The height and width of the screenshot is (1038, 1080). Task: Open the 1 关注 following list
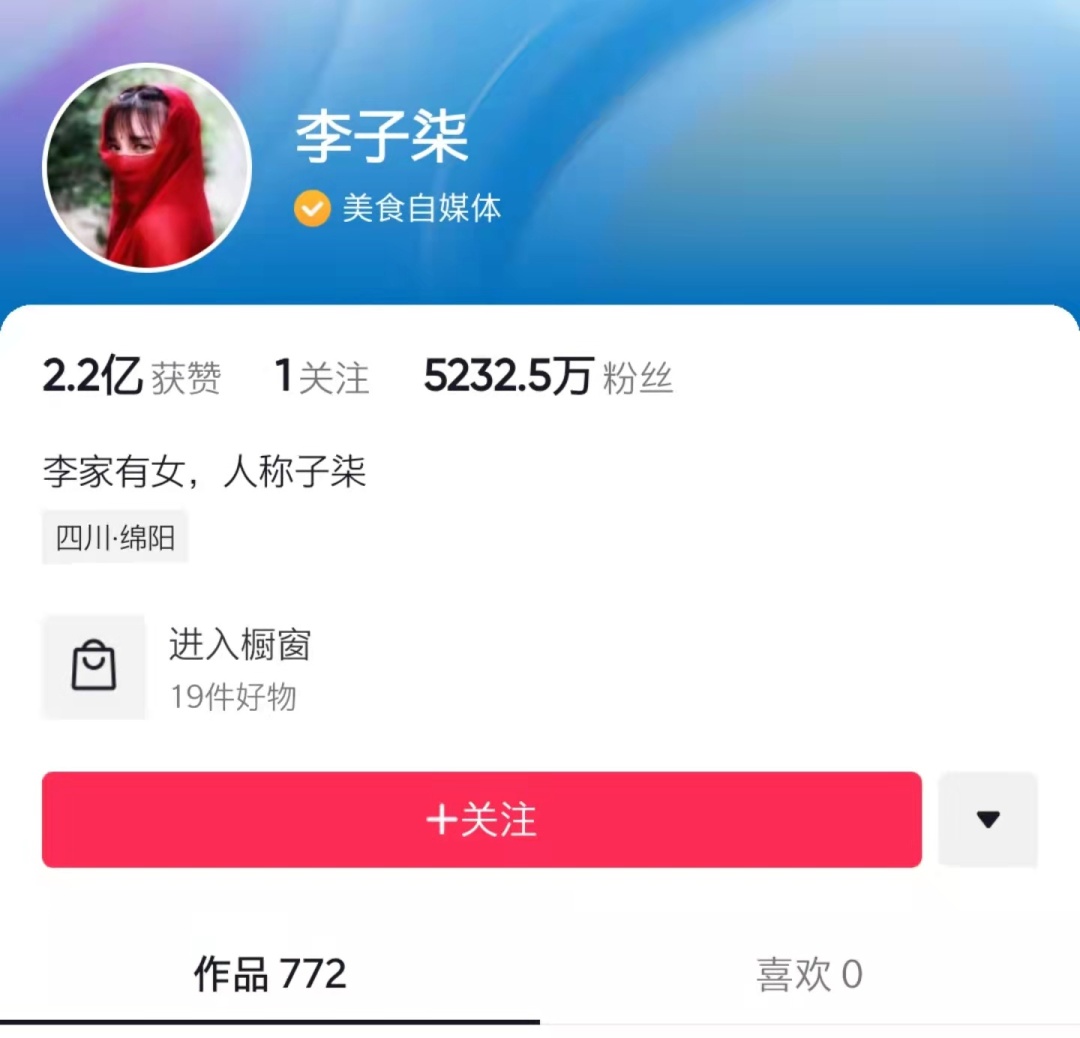click(322, 378)
